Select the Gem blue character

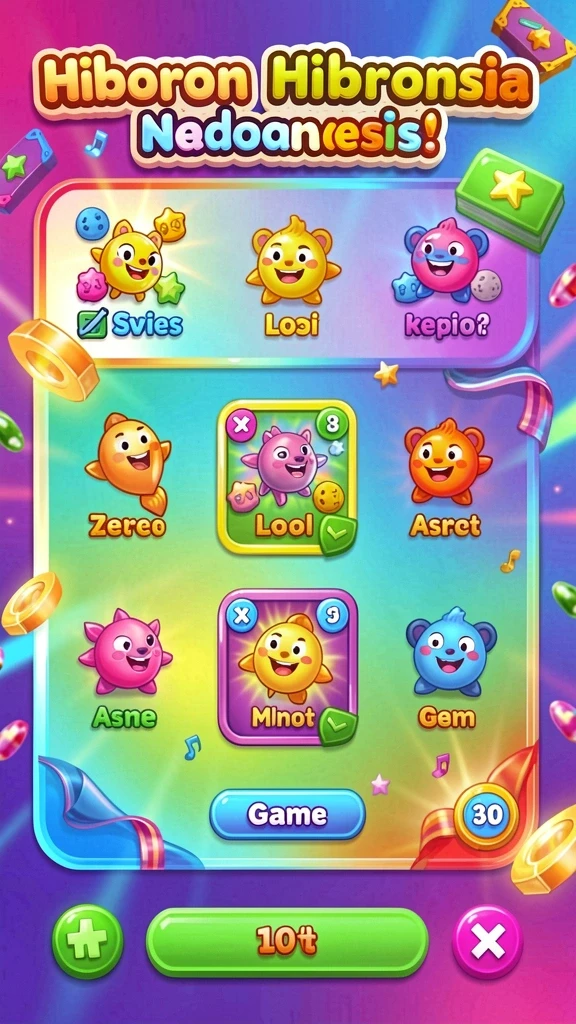[x=451, y=669]
